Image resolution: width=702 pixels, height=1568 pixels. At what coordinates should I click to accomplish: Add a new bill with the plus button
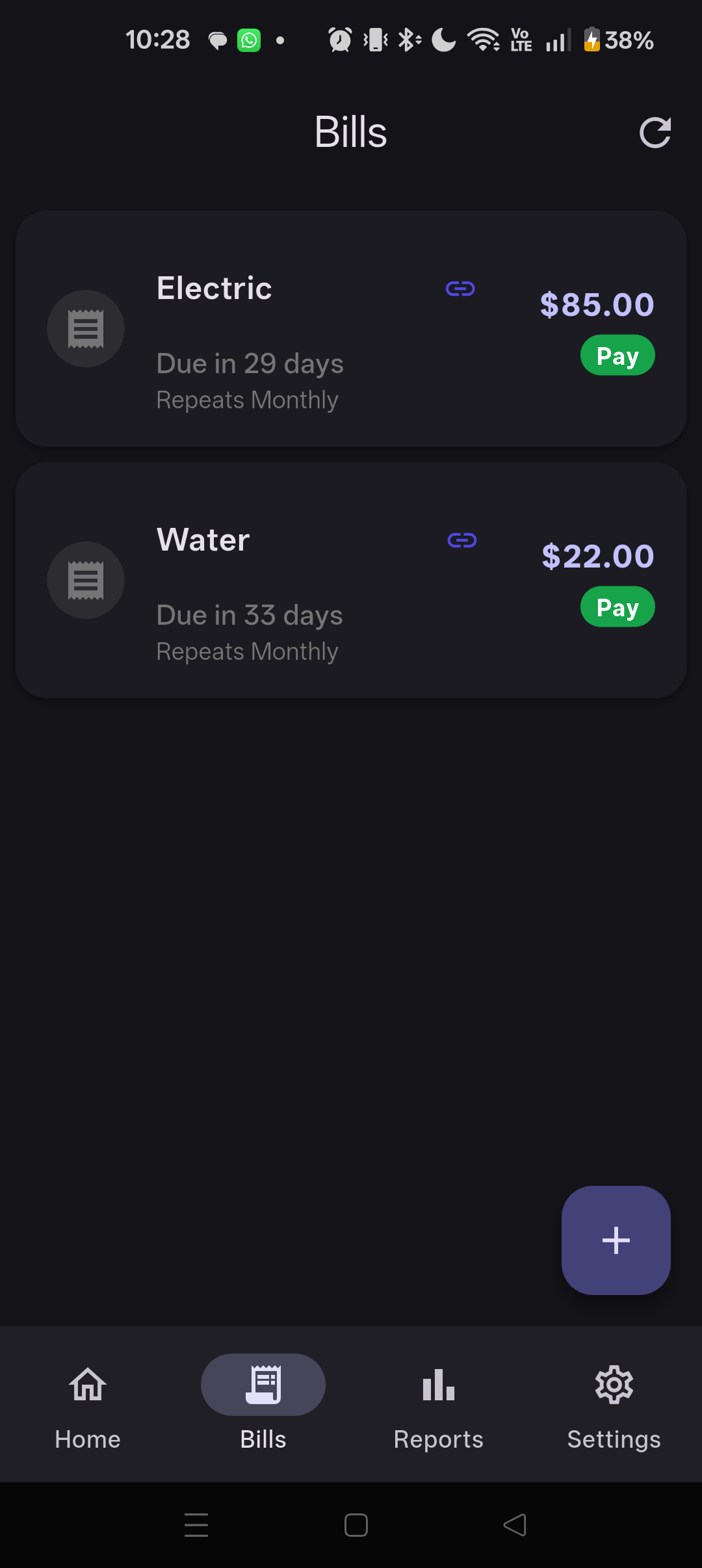coord(616,1240)
